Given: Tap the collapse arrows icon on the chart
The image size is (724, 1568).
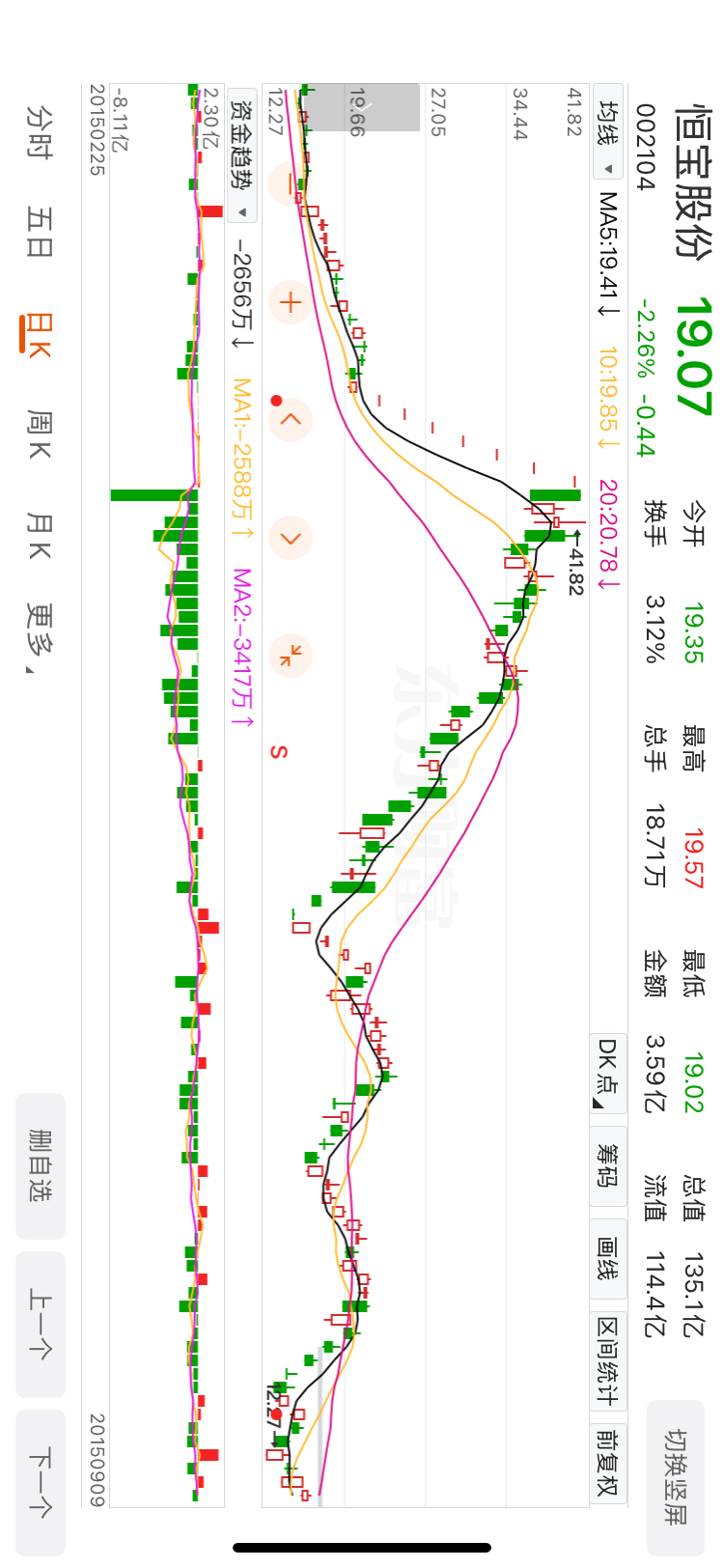Looking at the screenshot, I should tap(291, 656).
